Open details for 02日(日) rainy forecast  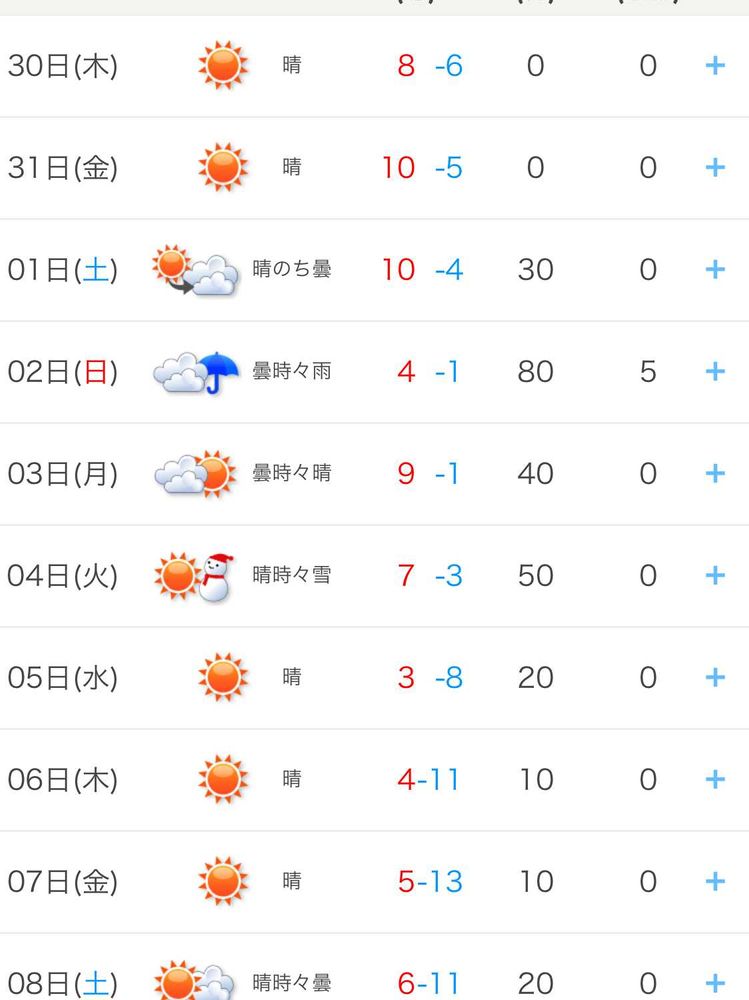point(715,371)
